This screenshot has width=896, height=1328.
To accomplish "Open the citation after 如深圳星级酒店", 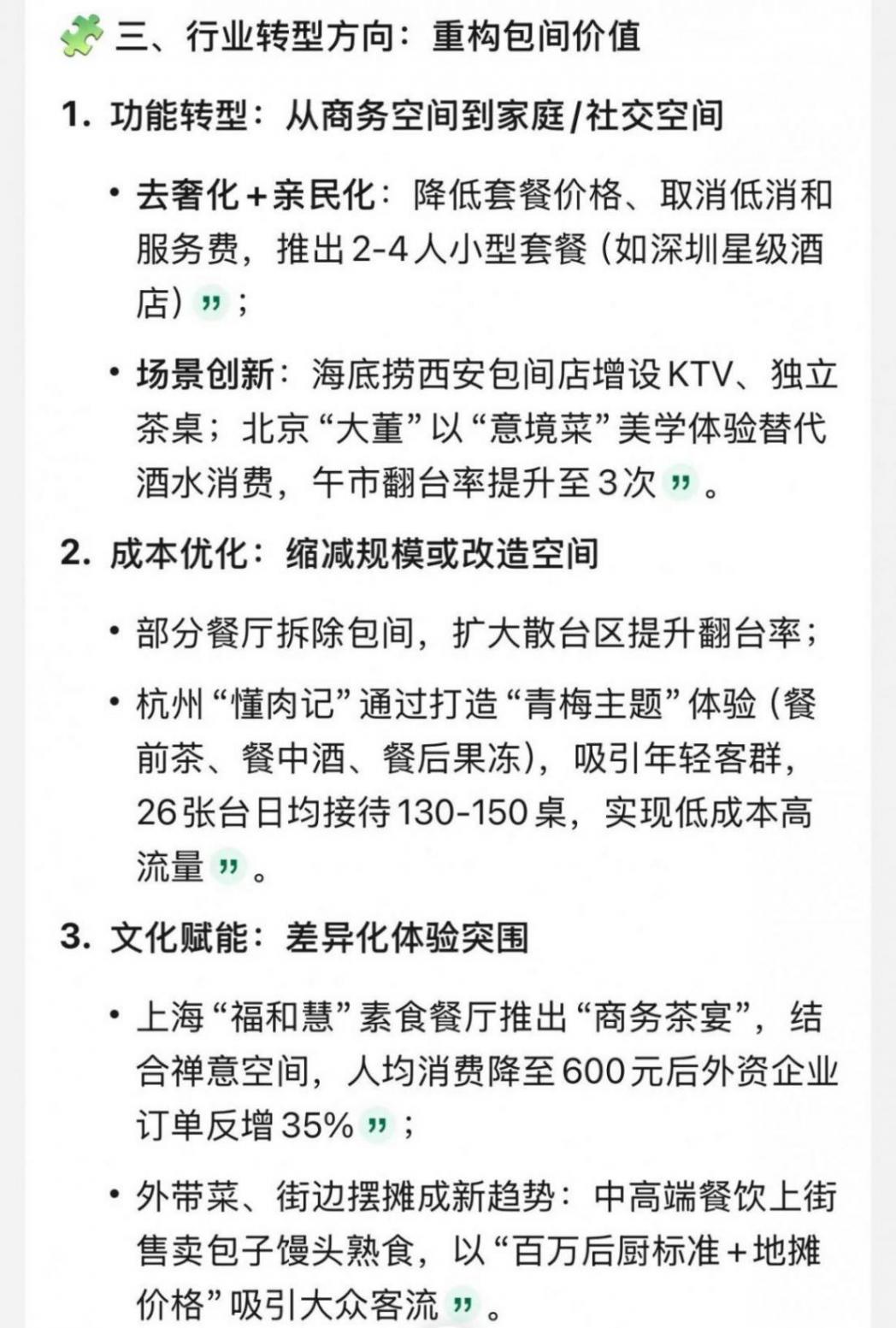I will 210,304.
